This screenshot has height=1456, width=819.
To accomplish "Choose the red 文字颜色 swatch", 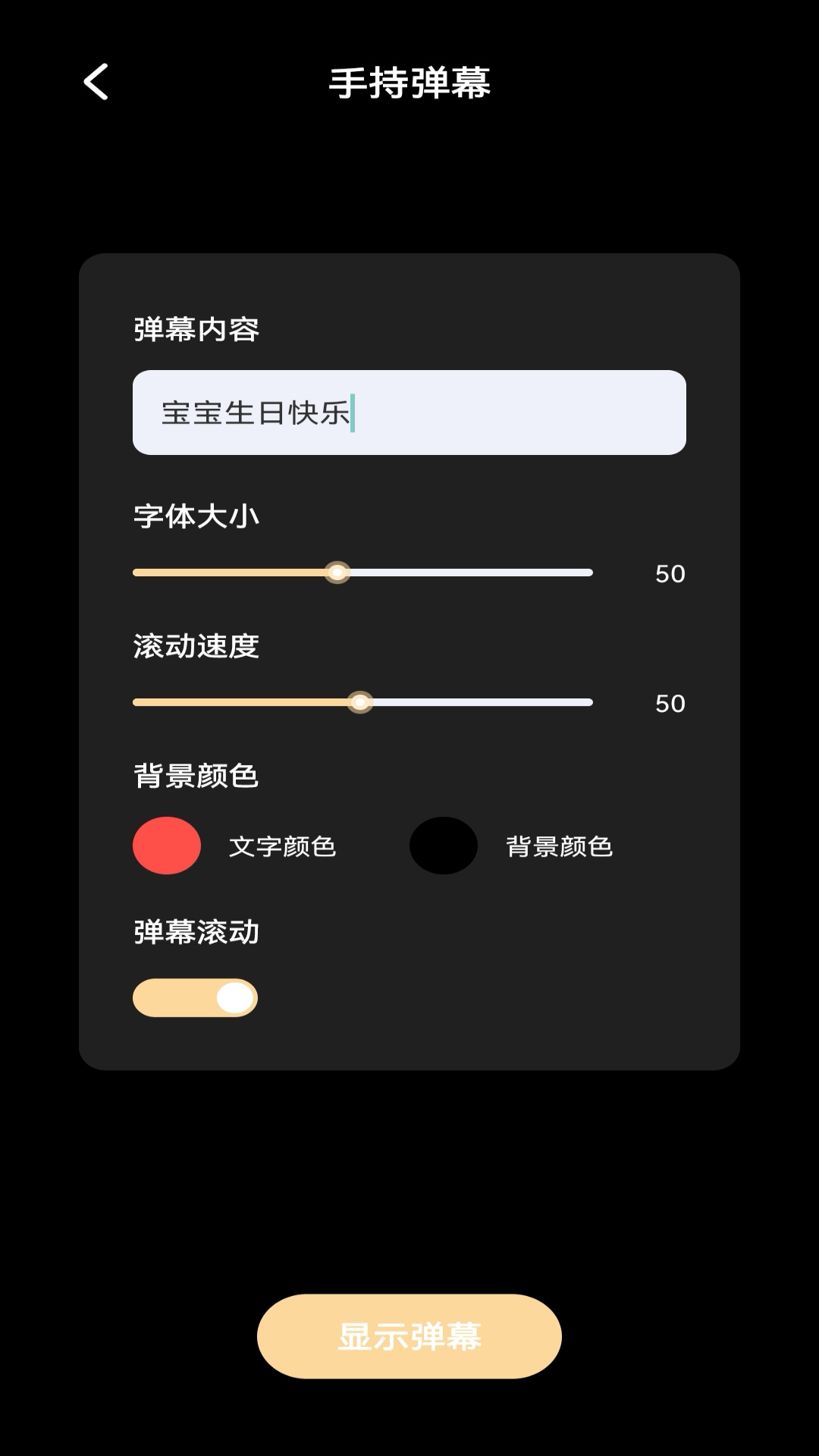I will (x=167, y=846).
